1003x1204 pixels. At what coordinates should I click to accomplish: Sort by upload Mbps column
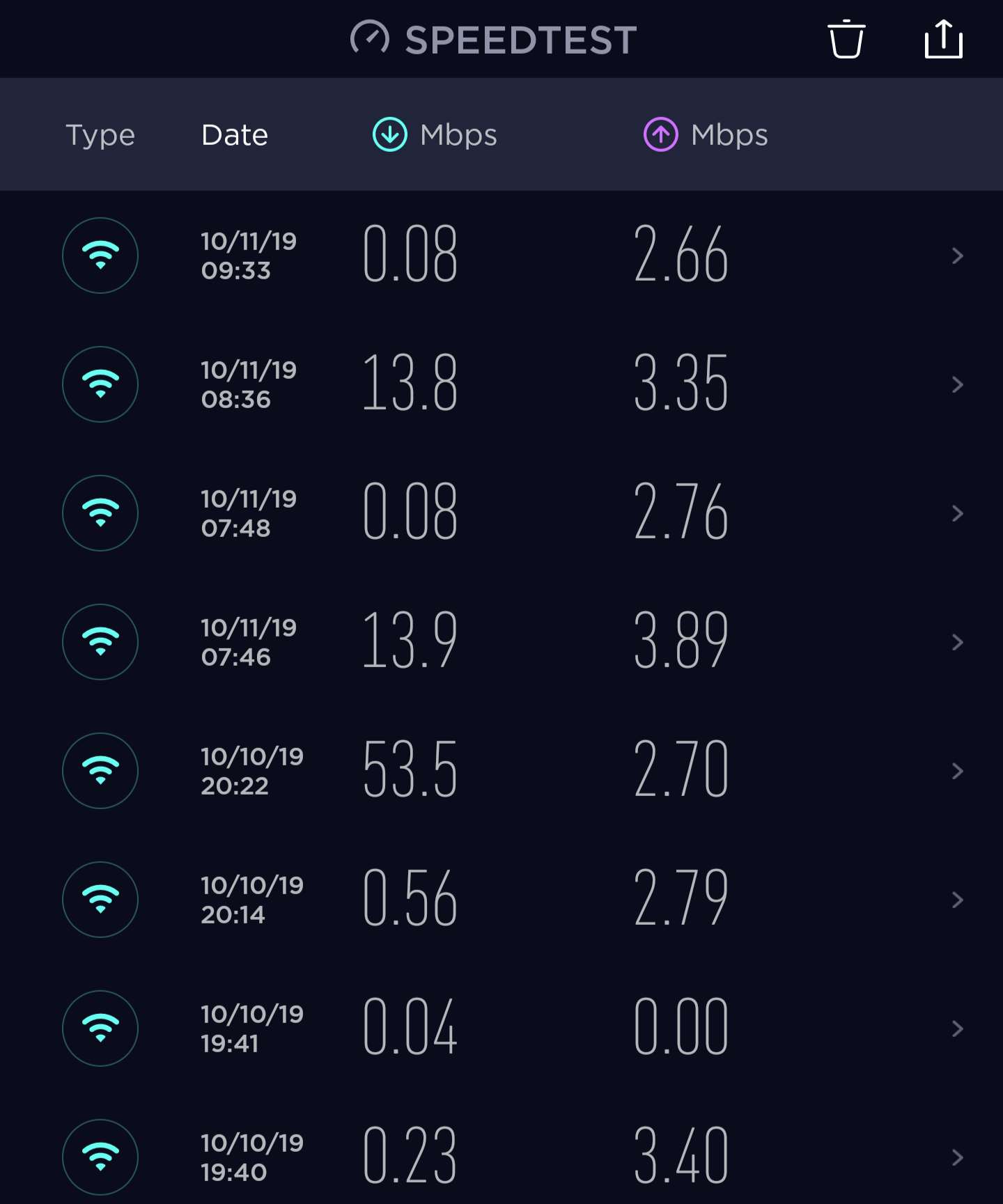[x=706, y=134]
